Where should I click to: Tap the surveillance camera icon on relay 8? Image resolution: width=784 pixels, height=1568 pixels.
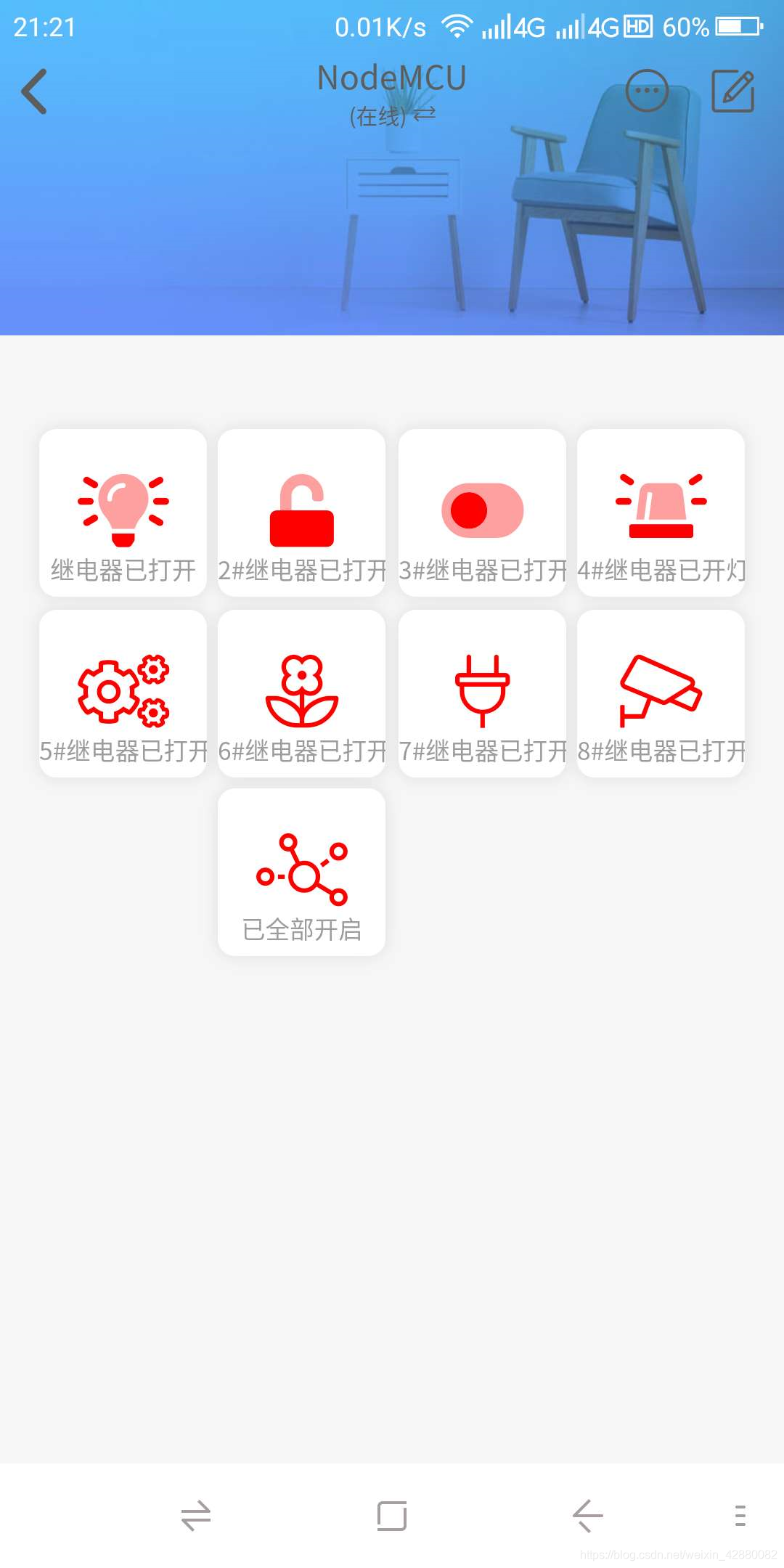pyautogui.click(x=660, y=690)
